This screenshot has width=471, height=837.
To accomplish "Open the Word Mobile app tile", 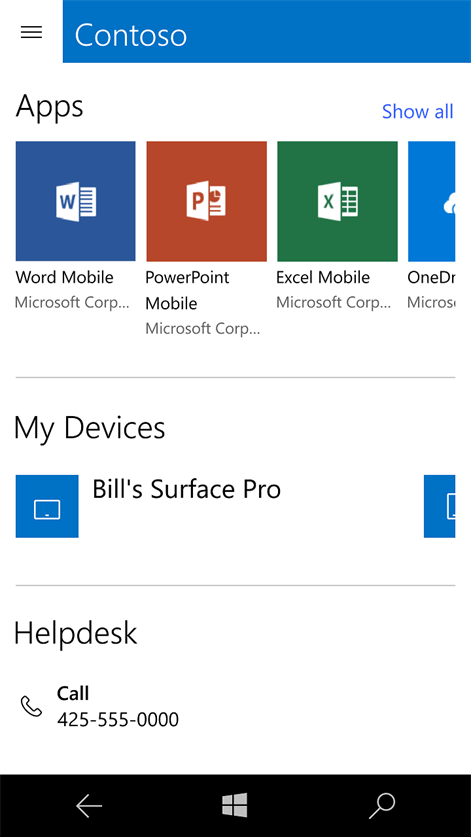I will click(x=75, y=201).
